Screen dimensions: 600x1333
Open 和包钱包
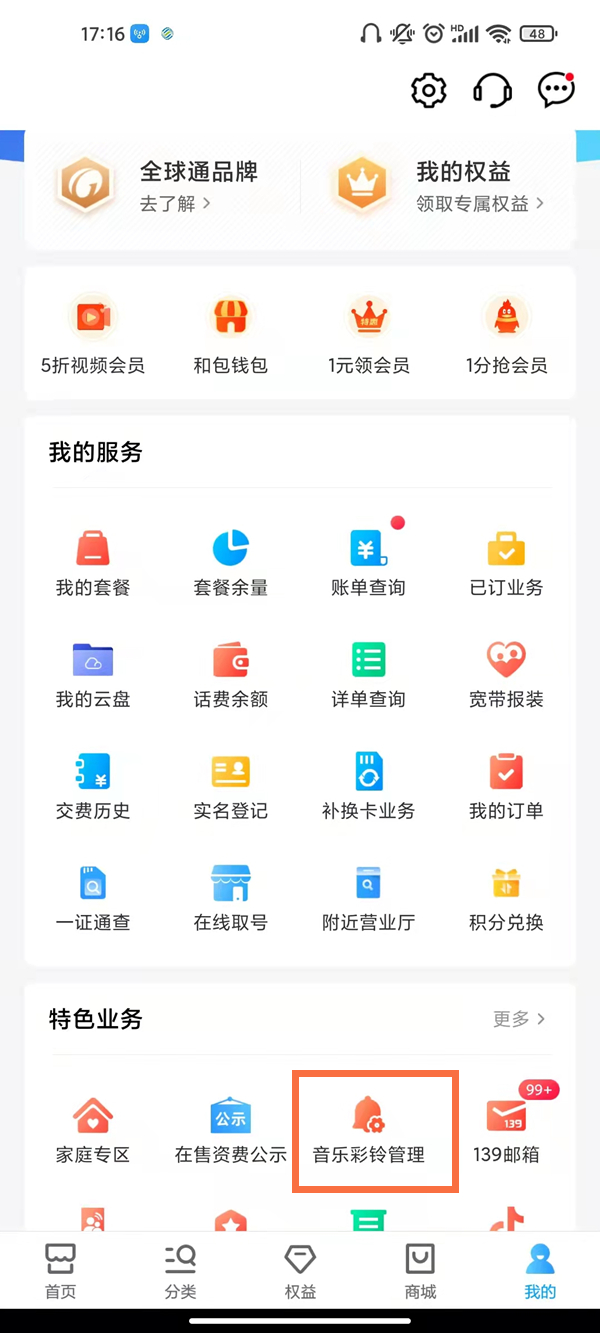(x=231, y=335)
